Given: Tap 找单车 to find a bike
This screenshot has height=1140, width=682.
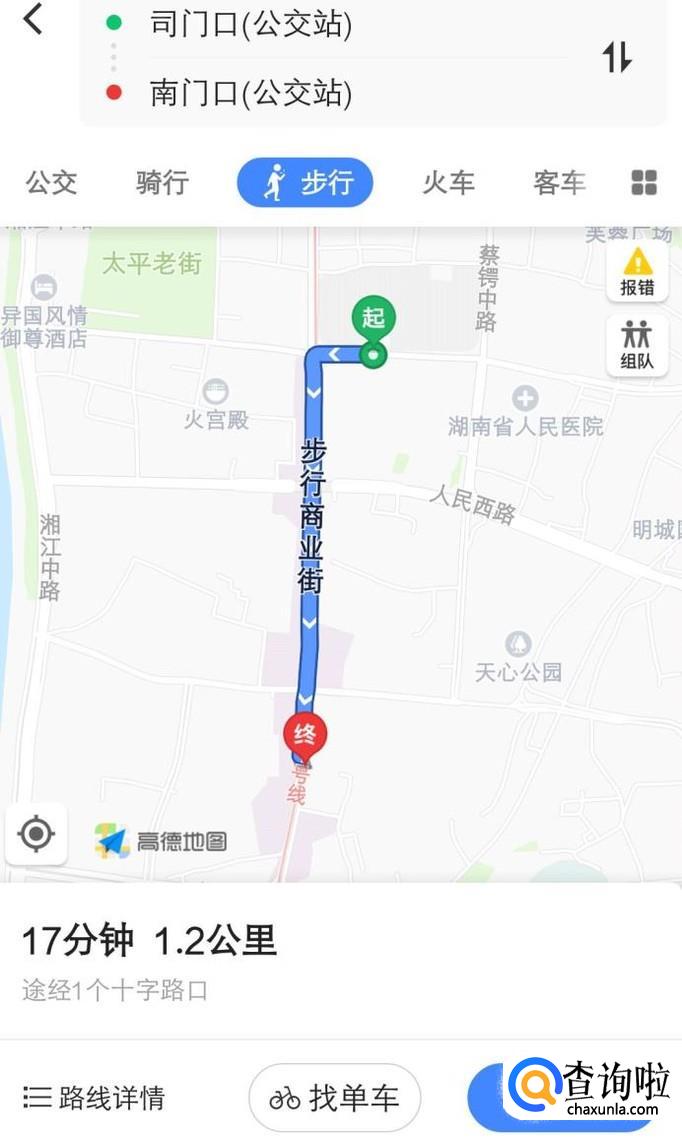Looking at the screenshot, I should 334,1098.
